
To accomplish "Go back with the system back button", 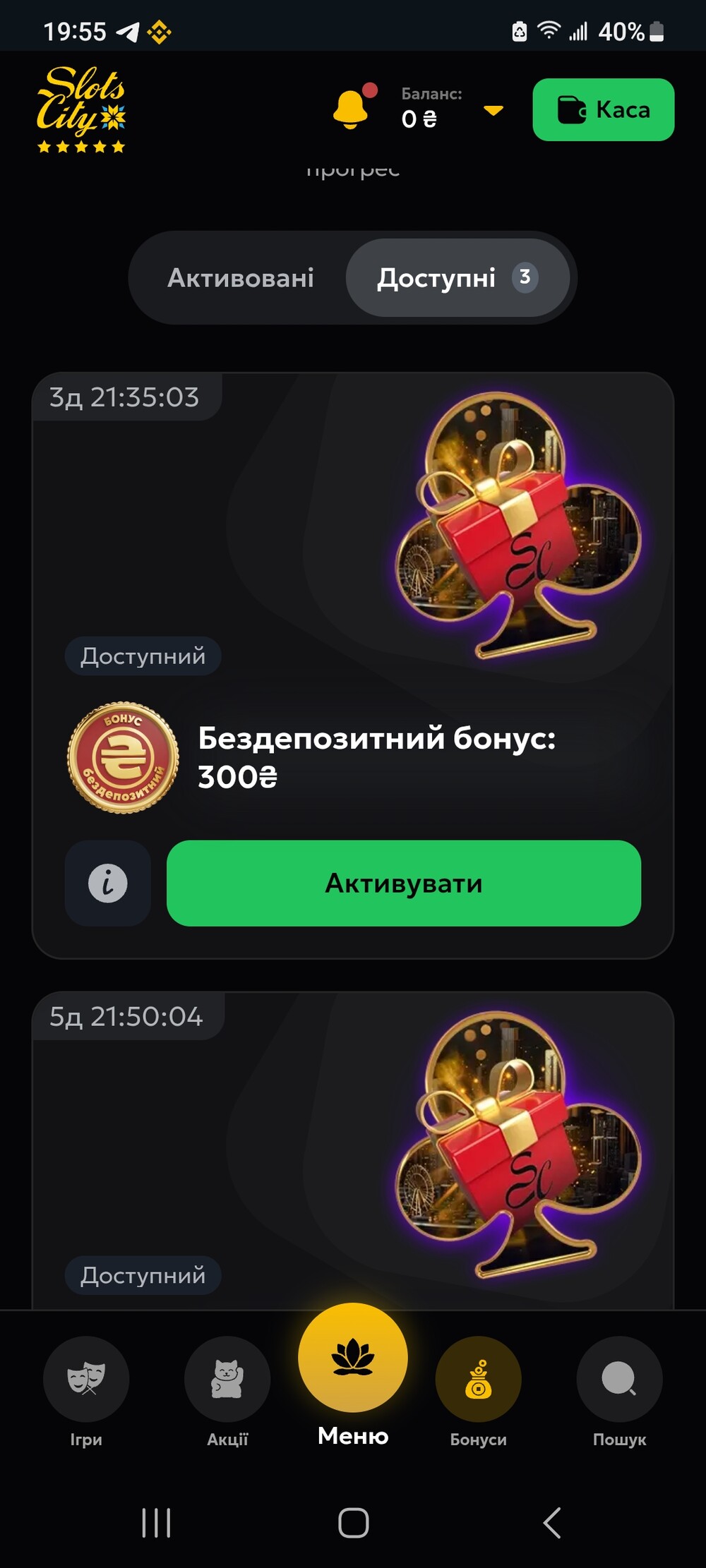I will tap(552, 1522).
